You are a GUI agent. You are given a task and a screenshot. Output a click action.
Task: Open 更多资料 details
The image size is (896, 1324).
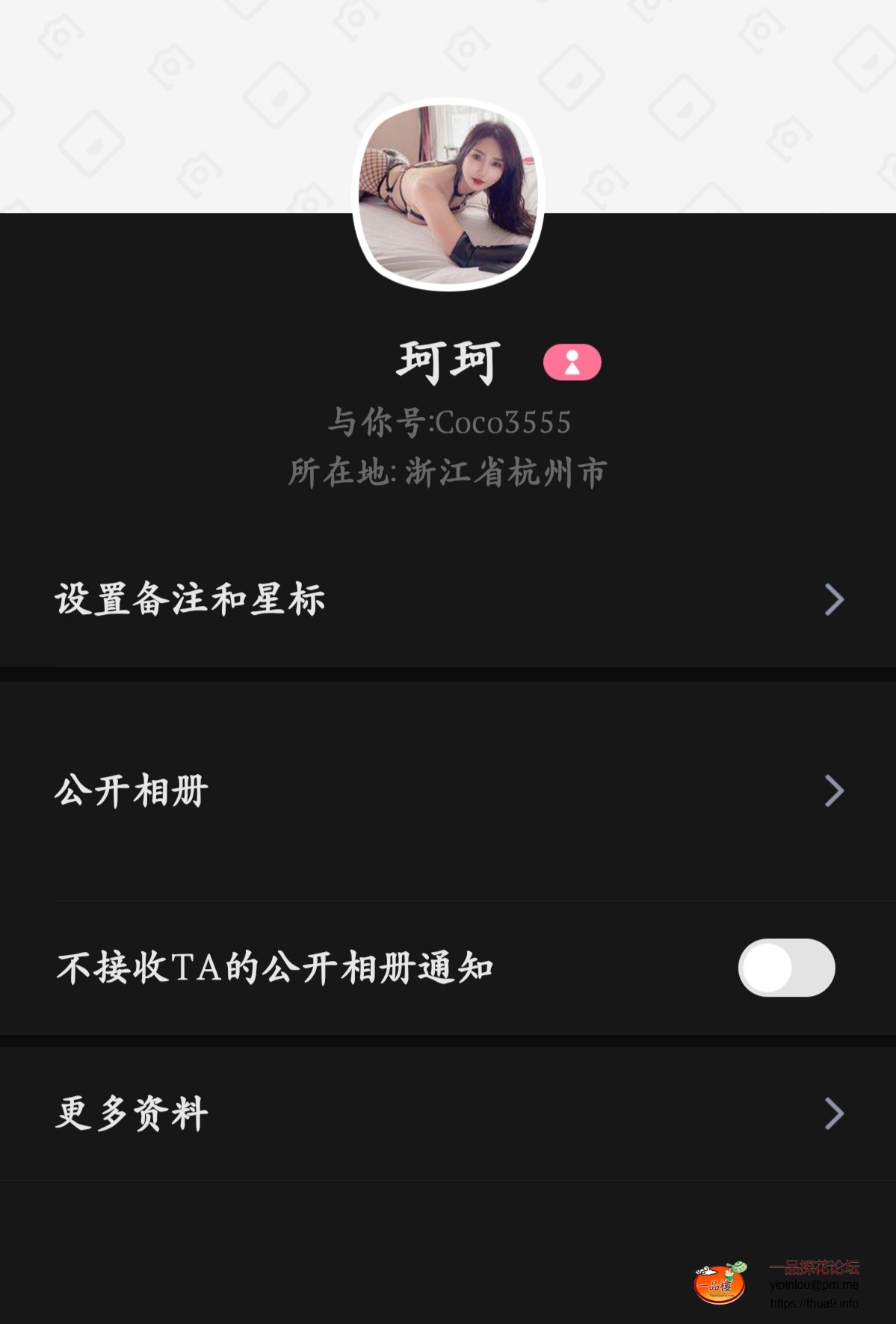[448, 1113]
